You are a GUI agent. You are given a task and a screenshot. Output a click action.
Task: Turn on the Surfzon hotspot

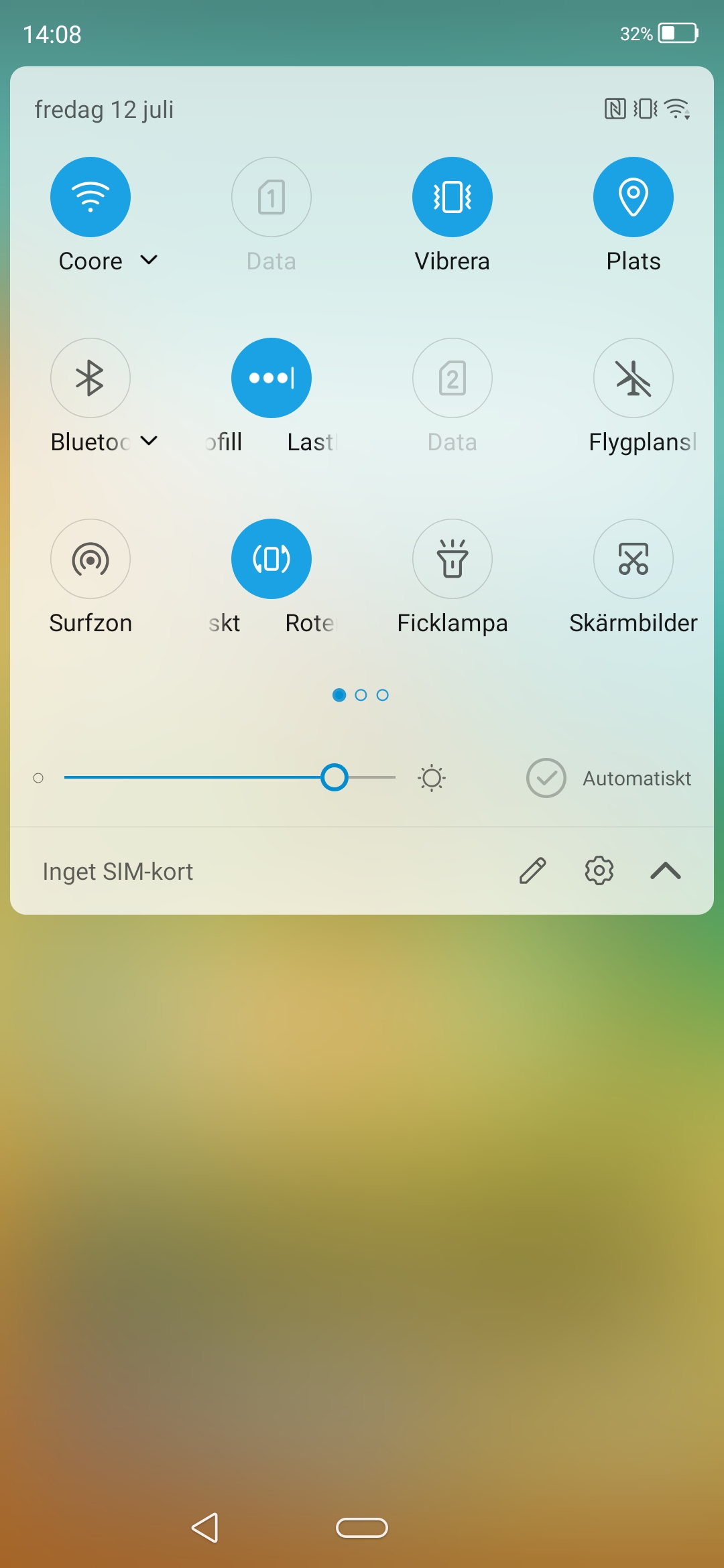click(x=90, y=559)
